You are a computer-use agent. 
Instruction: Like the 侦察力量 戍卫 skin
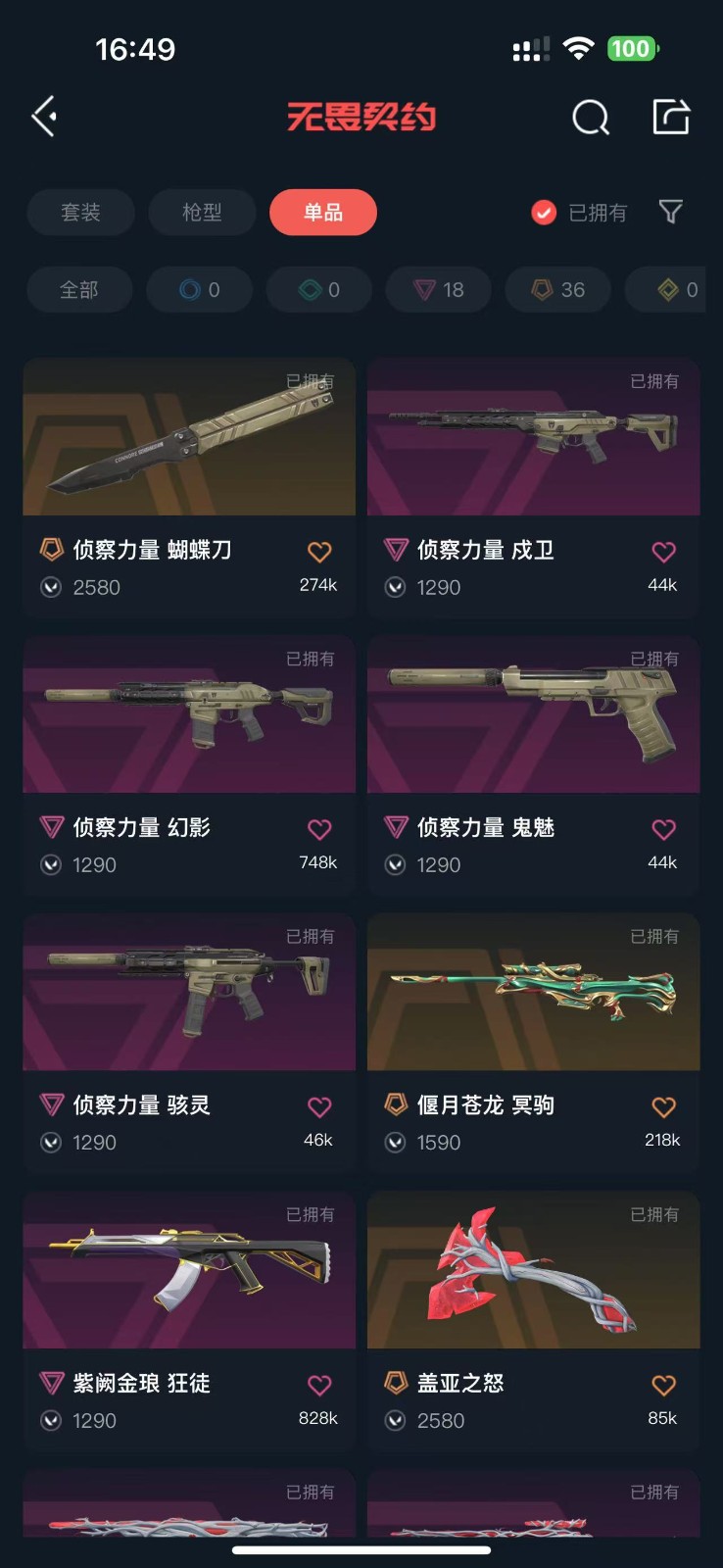[x=663, y=552]
